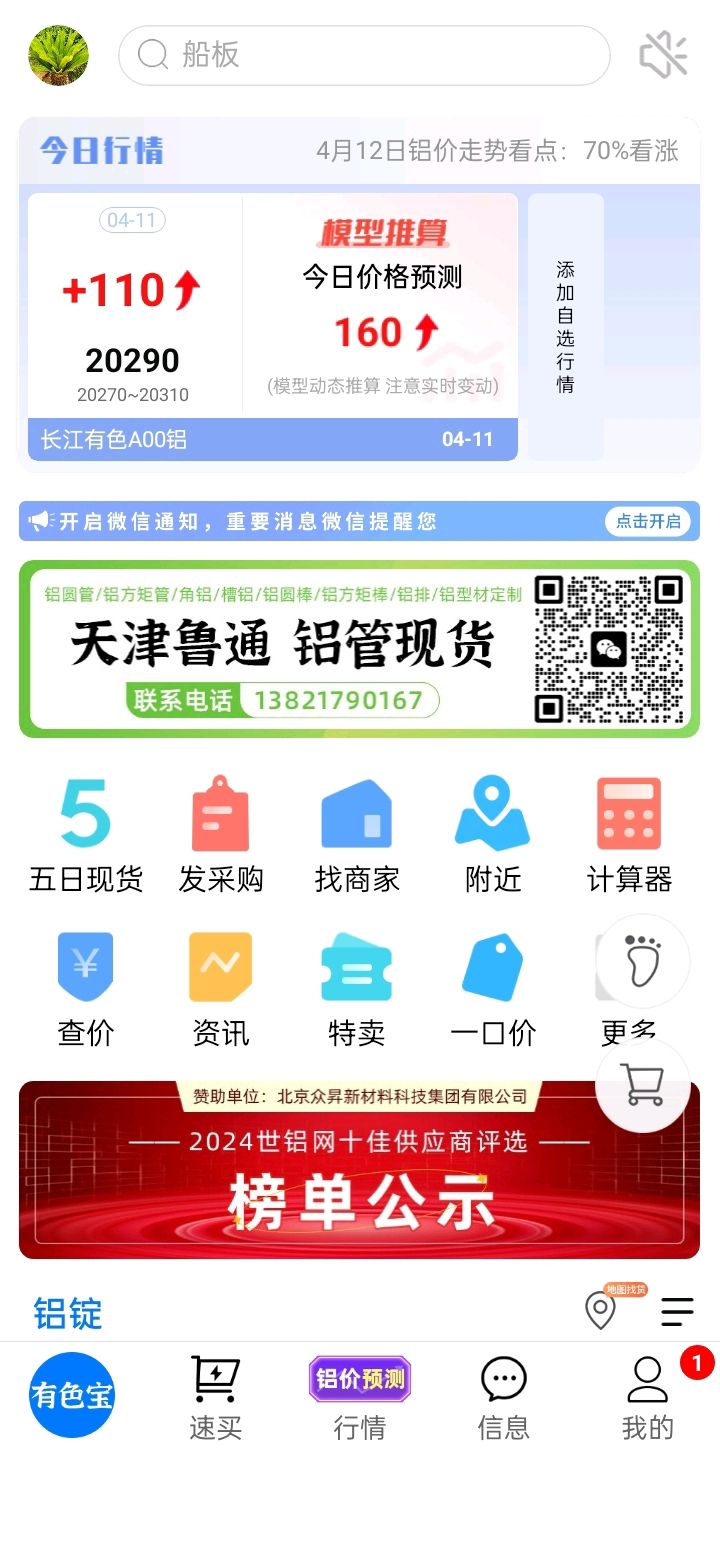Tap 点击开启 for WeChat notifications
The height and width of the screenshot is (1548, 720).
tap(648, 521)
